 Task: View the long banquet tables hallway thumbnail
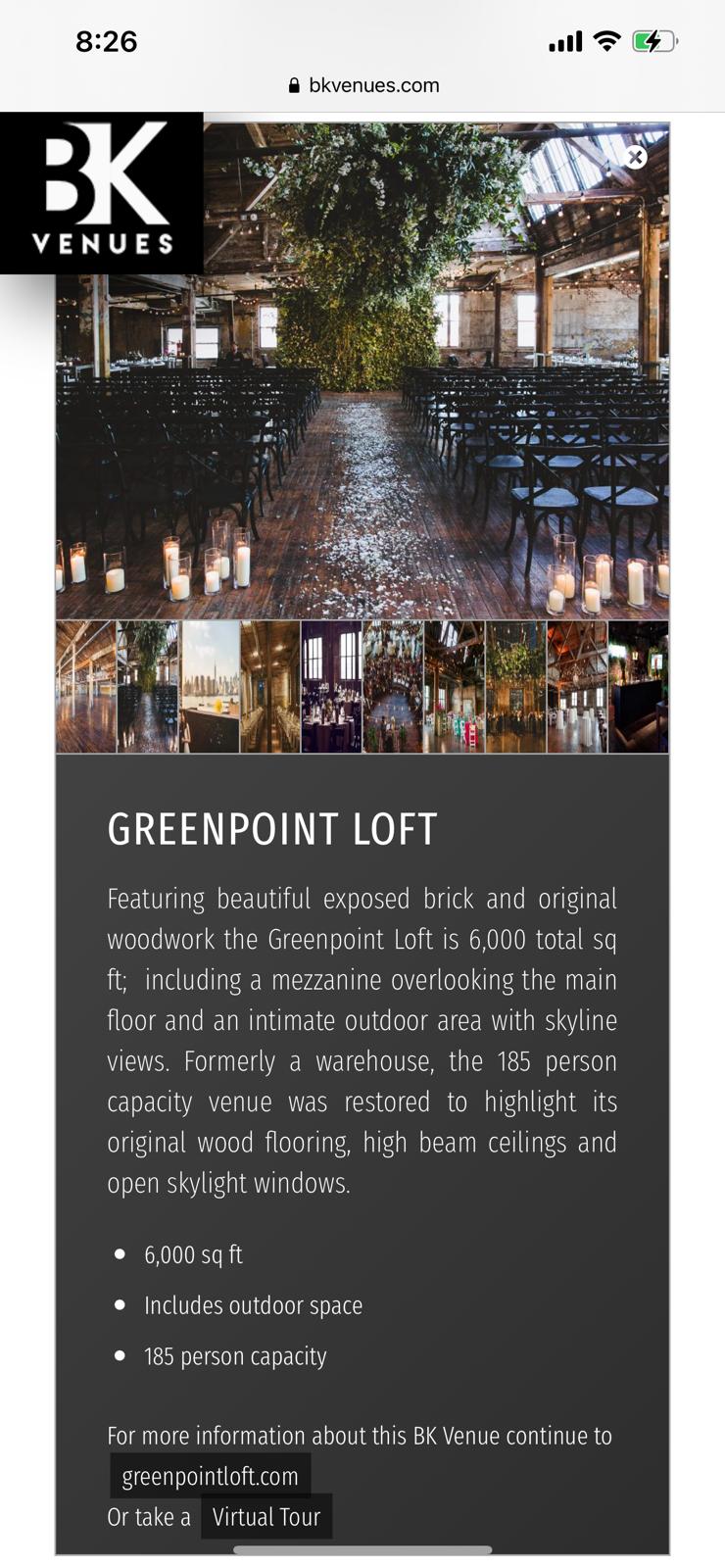[270, 687]
